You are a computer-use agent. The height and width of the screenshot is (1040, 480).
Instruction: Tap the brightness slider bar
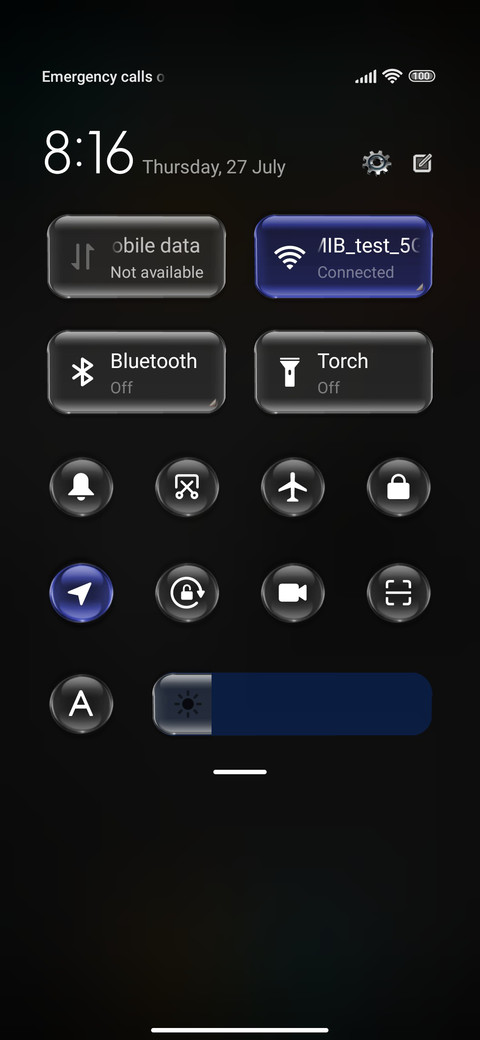[x=292, y=704]
